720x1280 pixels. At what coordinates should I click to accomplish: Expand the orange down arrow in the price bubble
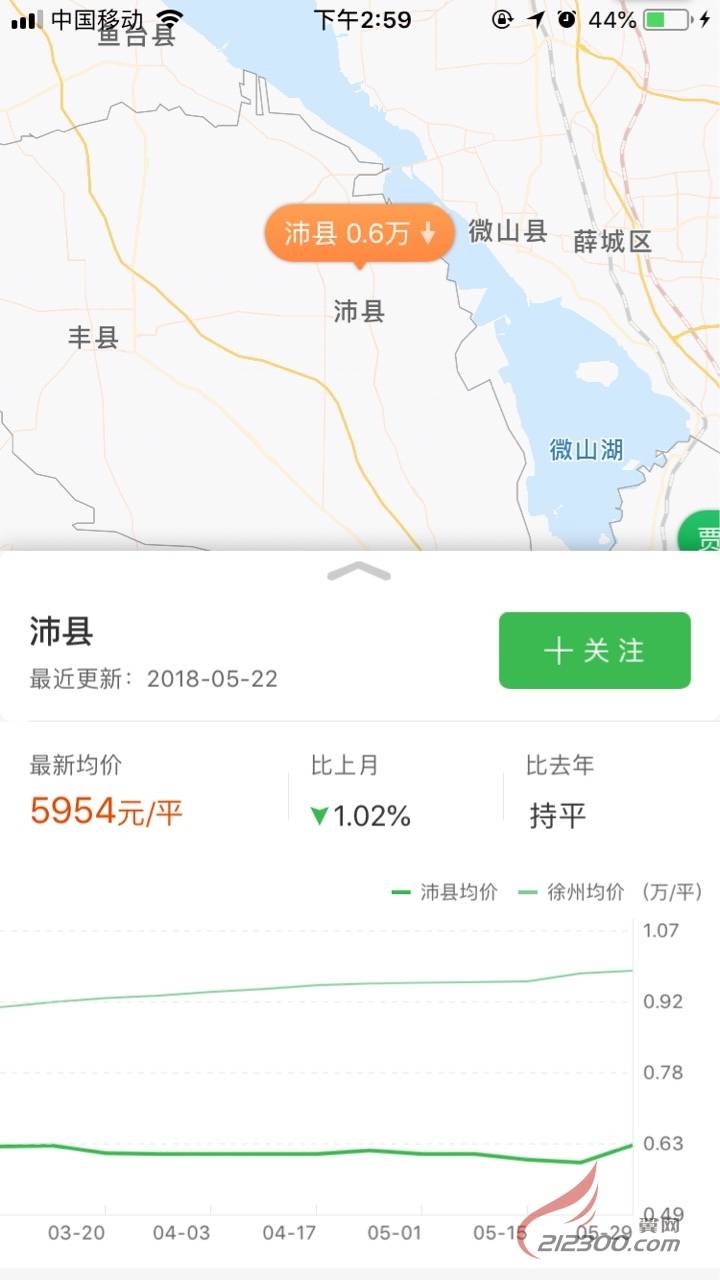point(427,231)
